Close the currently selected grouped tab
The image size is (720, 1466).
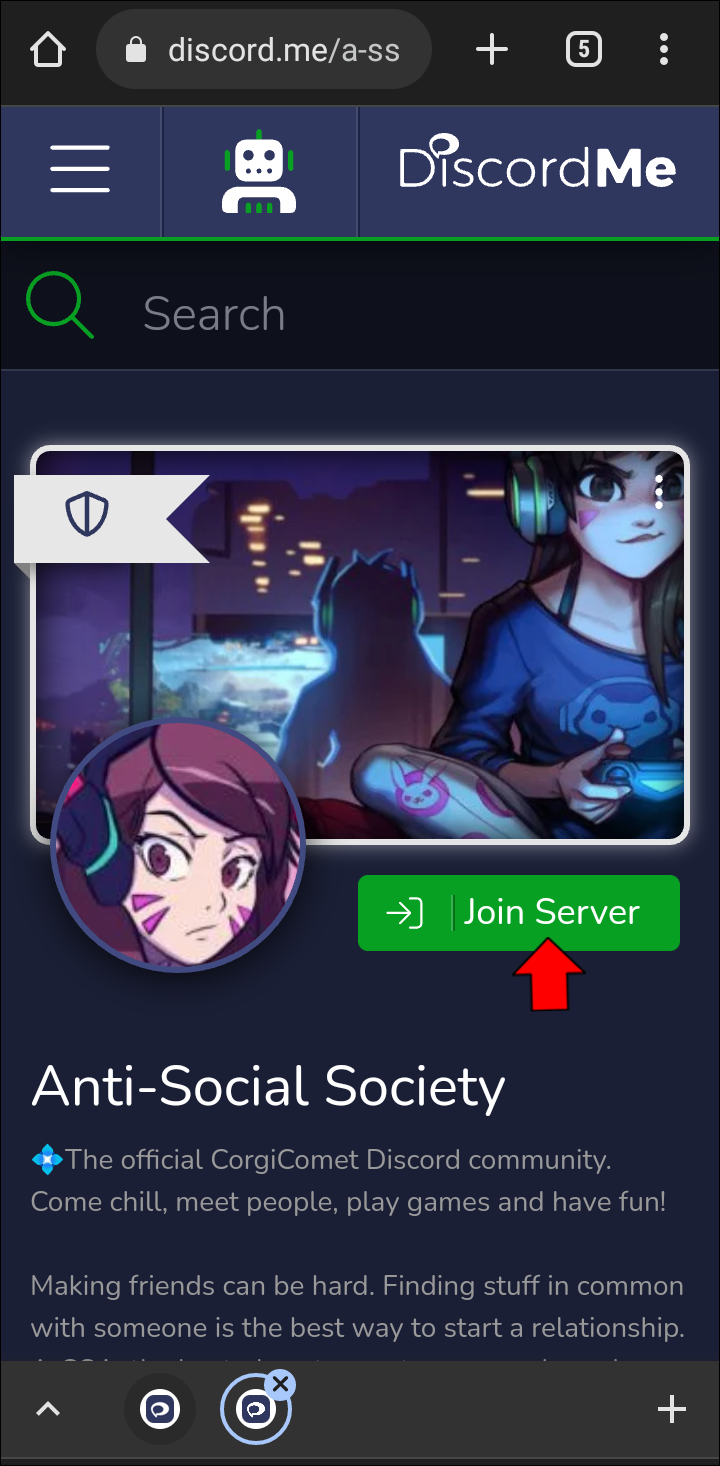coord(281,1384)
